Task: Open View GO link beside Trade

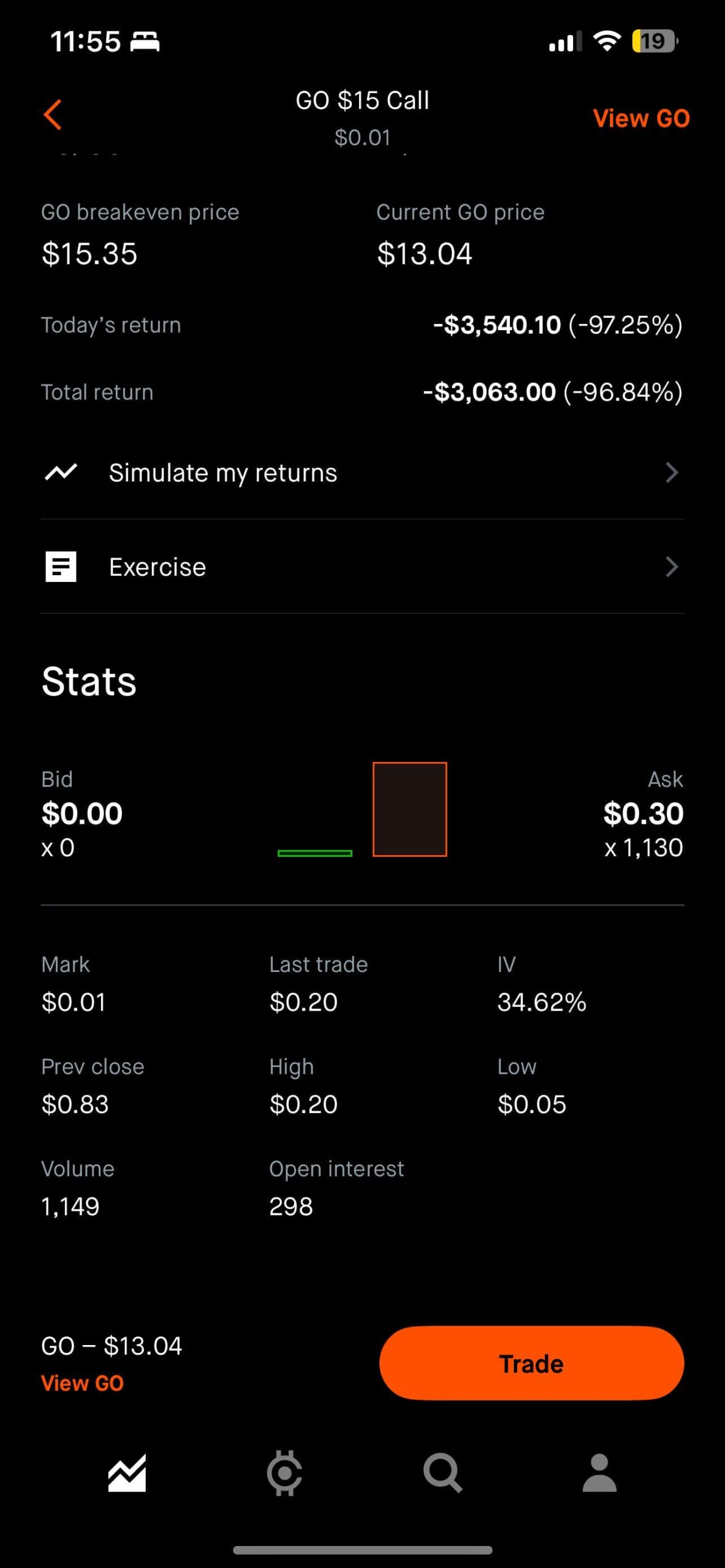Action: point(82,1383)
